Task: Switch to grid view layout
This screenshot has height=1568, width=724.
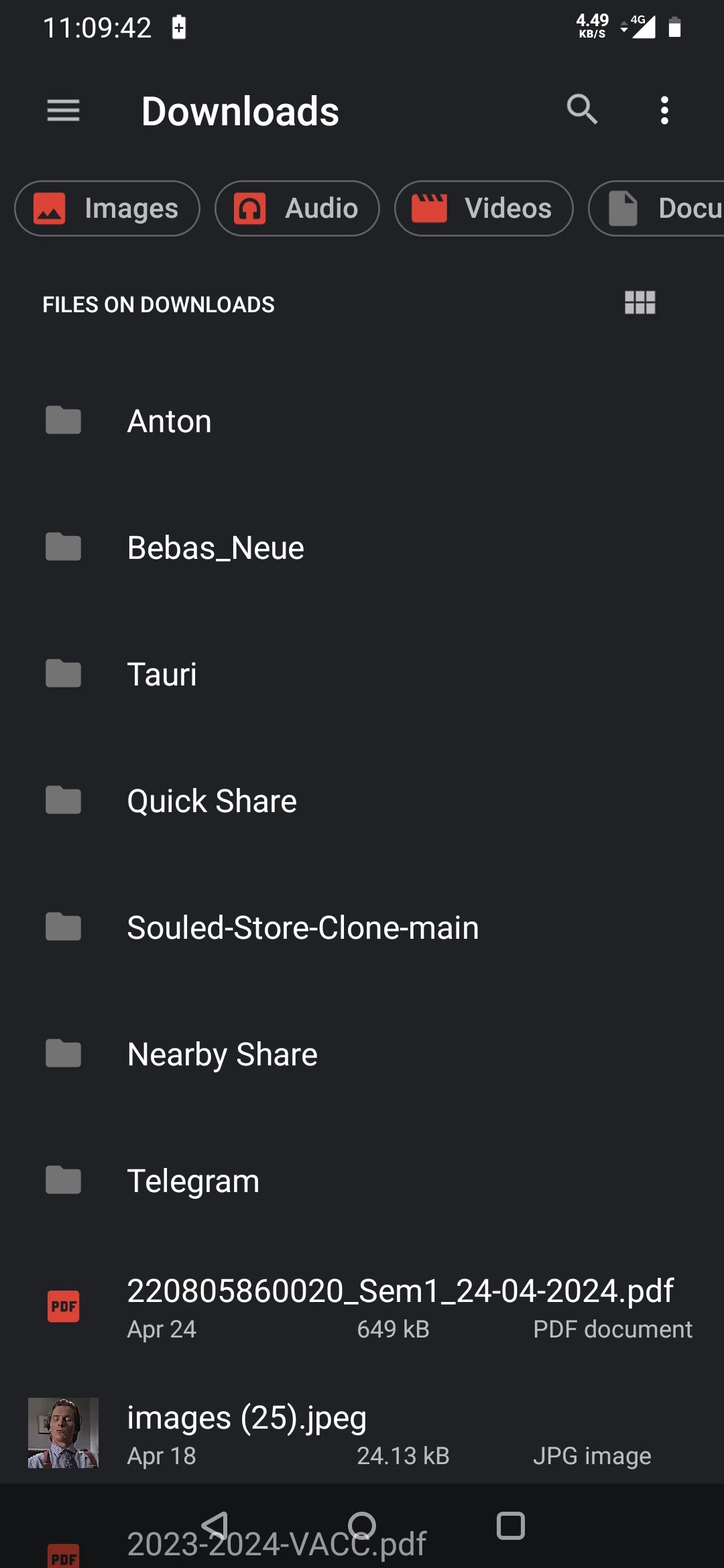Action: click(640, 303)
